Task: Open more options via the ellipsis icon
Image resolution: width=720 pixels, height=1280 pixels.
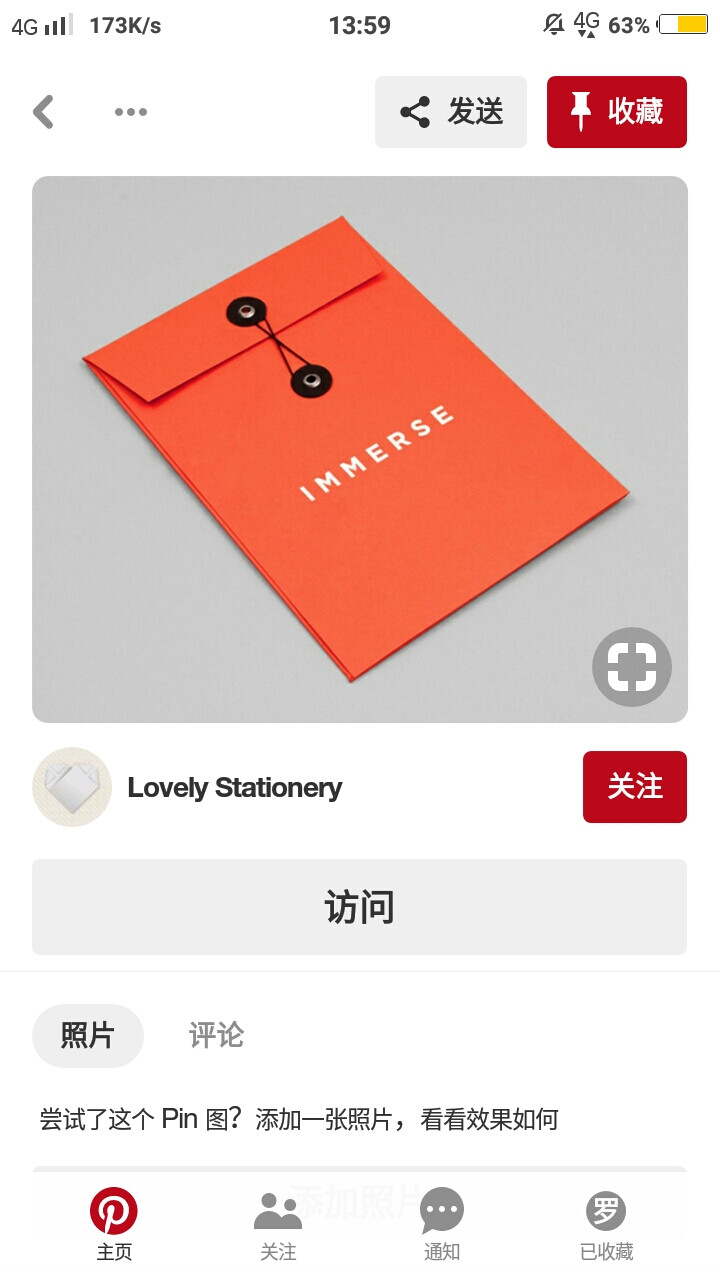Action: pos(130,112)
